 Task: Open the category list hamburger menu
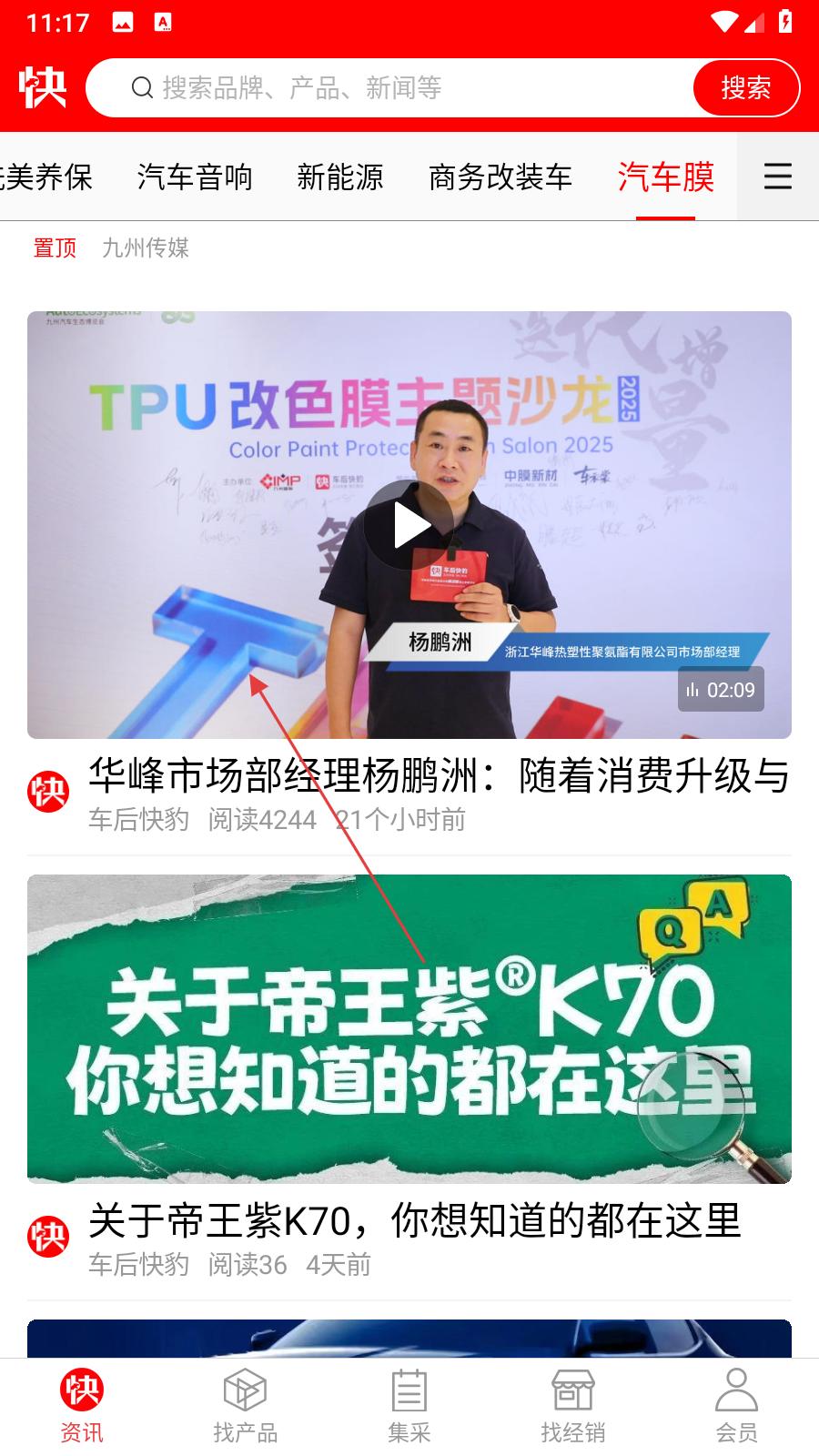pyautogui.click(x=777, y=177)
